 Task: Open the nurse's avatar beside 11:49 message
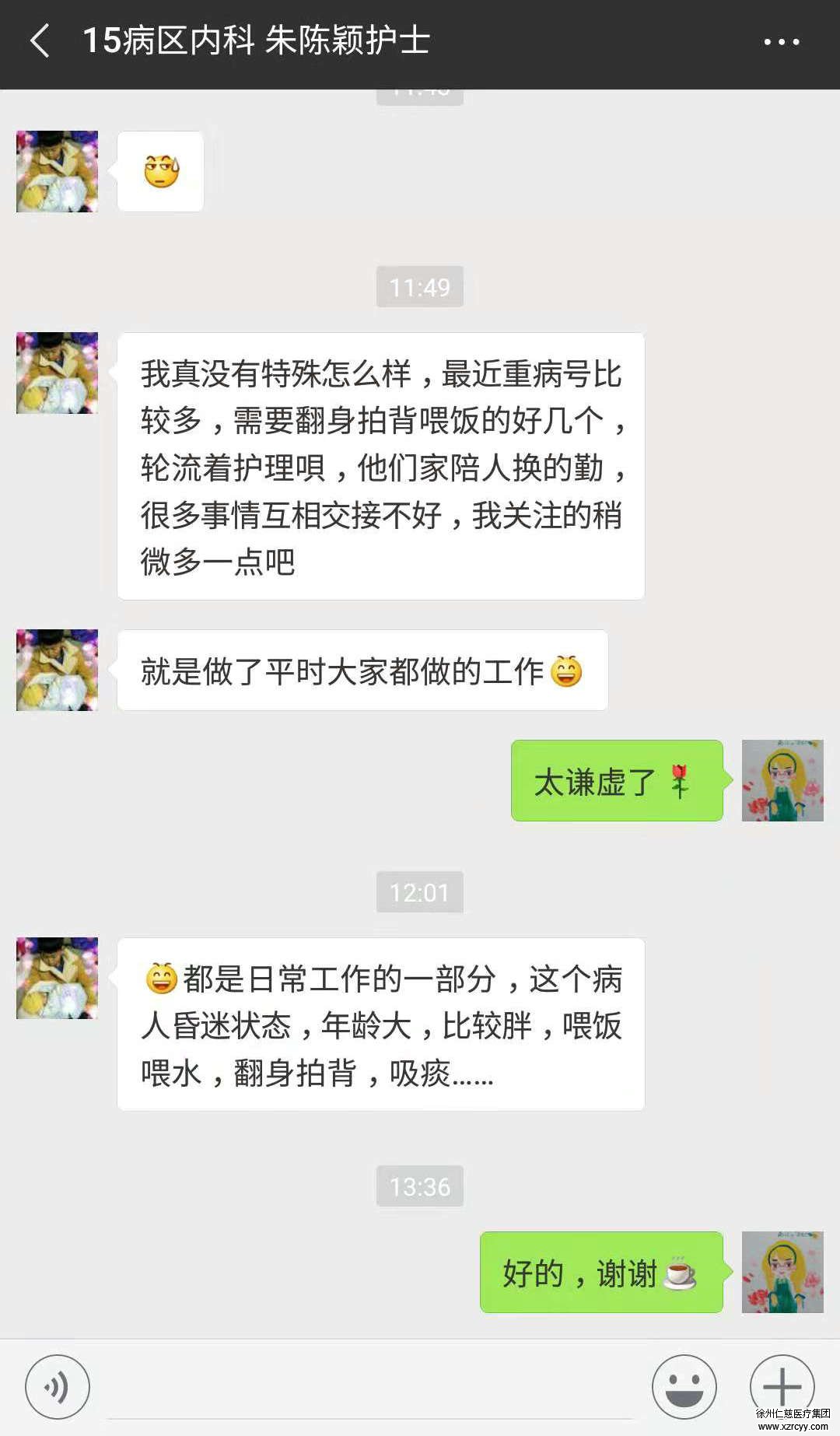58,373
